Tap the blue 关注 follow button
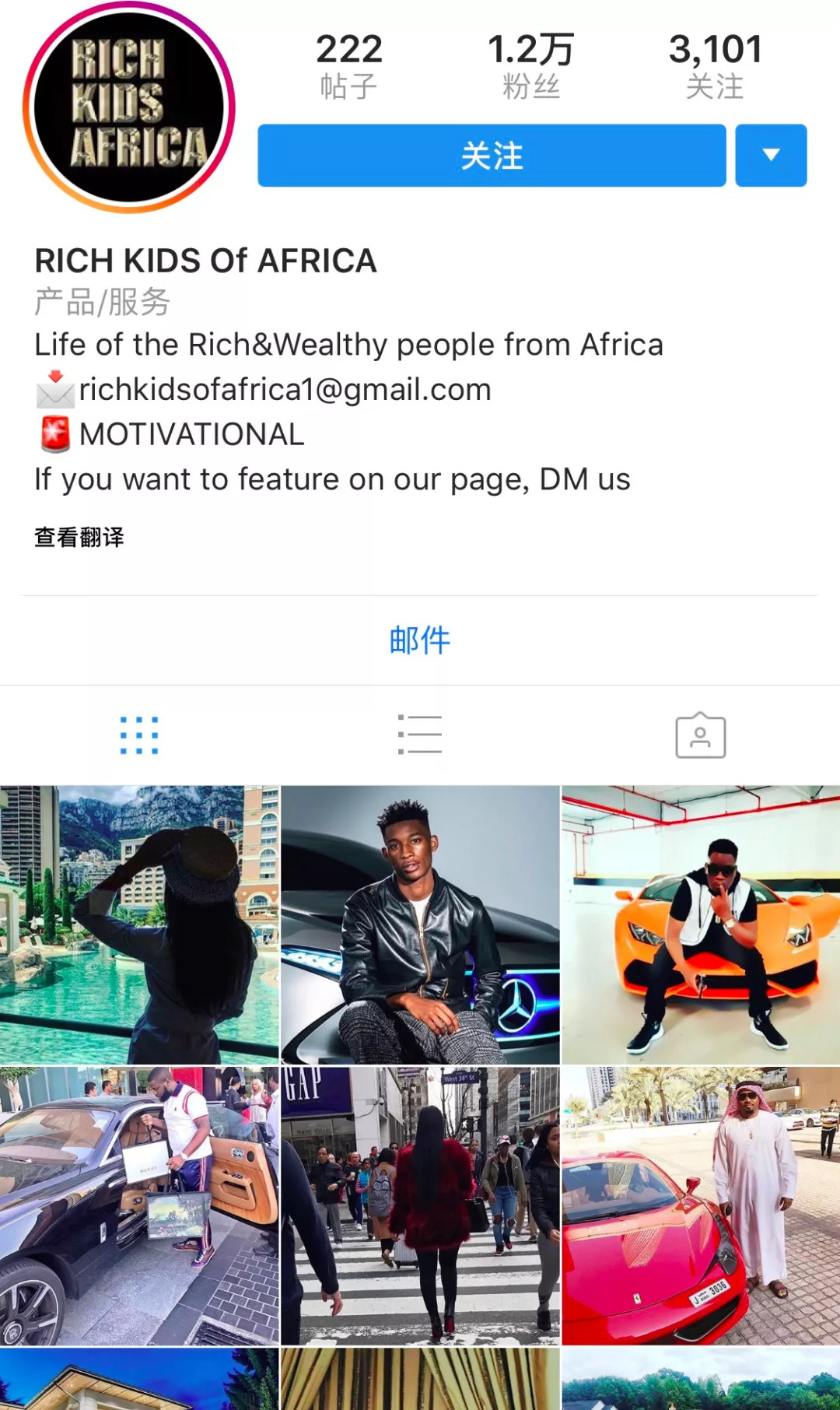This screenshot has width=840, height=1410. pyautogui.click(x=492, y=155)
